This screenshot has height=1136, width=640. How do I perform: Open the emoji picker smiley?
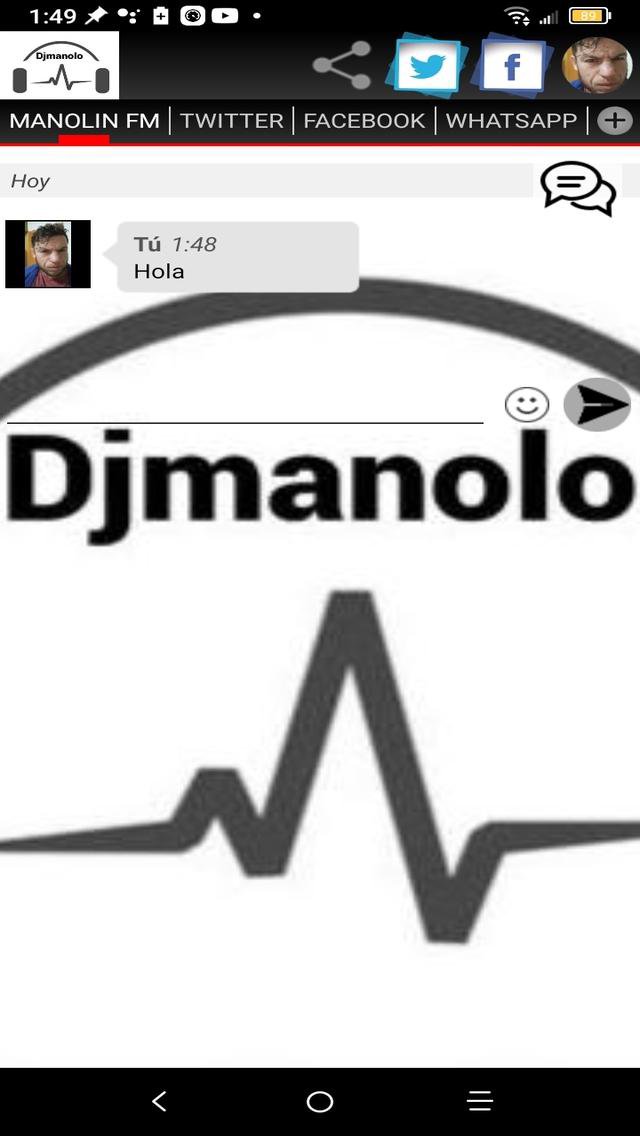pos(527,405)
